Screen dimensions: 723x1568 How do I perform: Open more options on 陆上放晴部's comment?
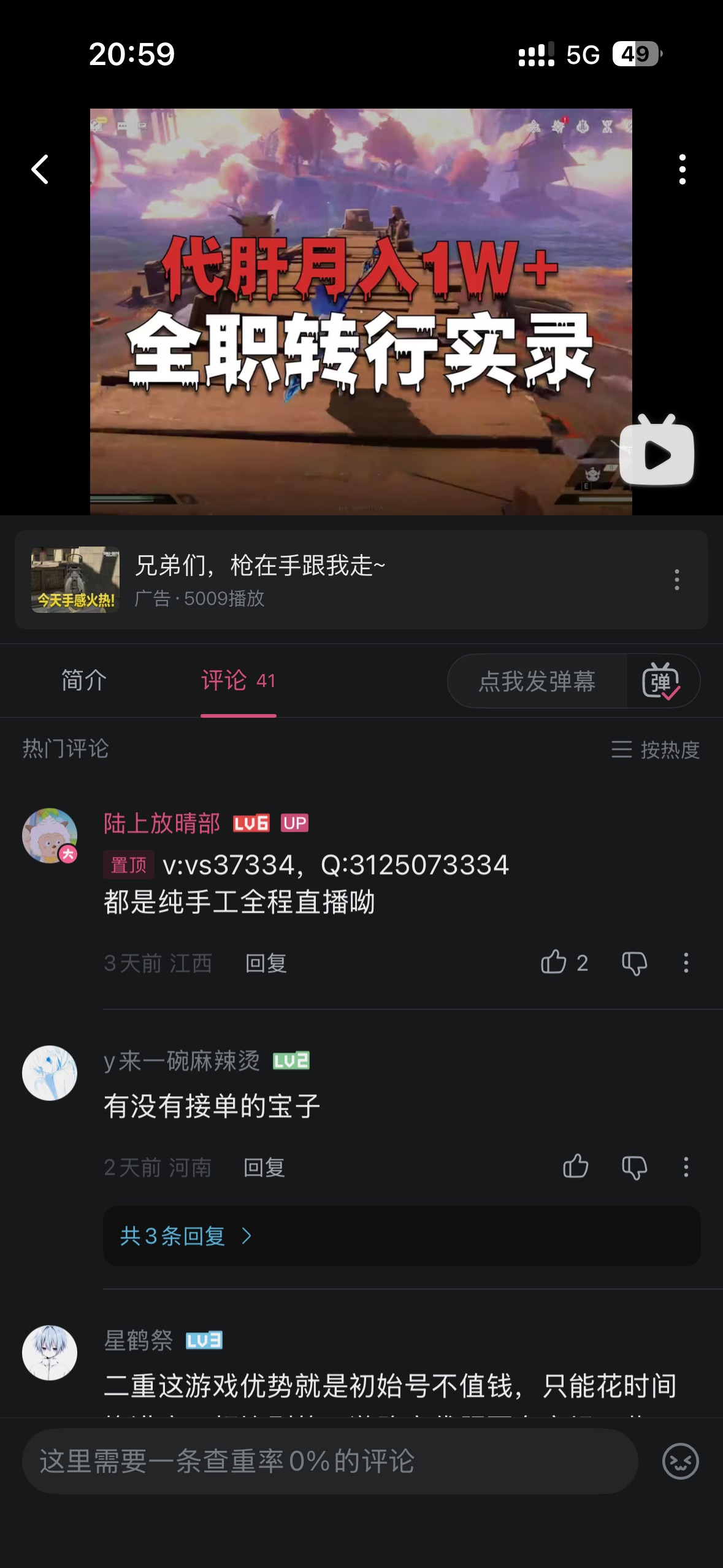(x=686, y=963)
